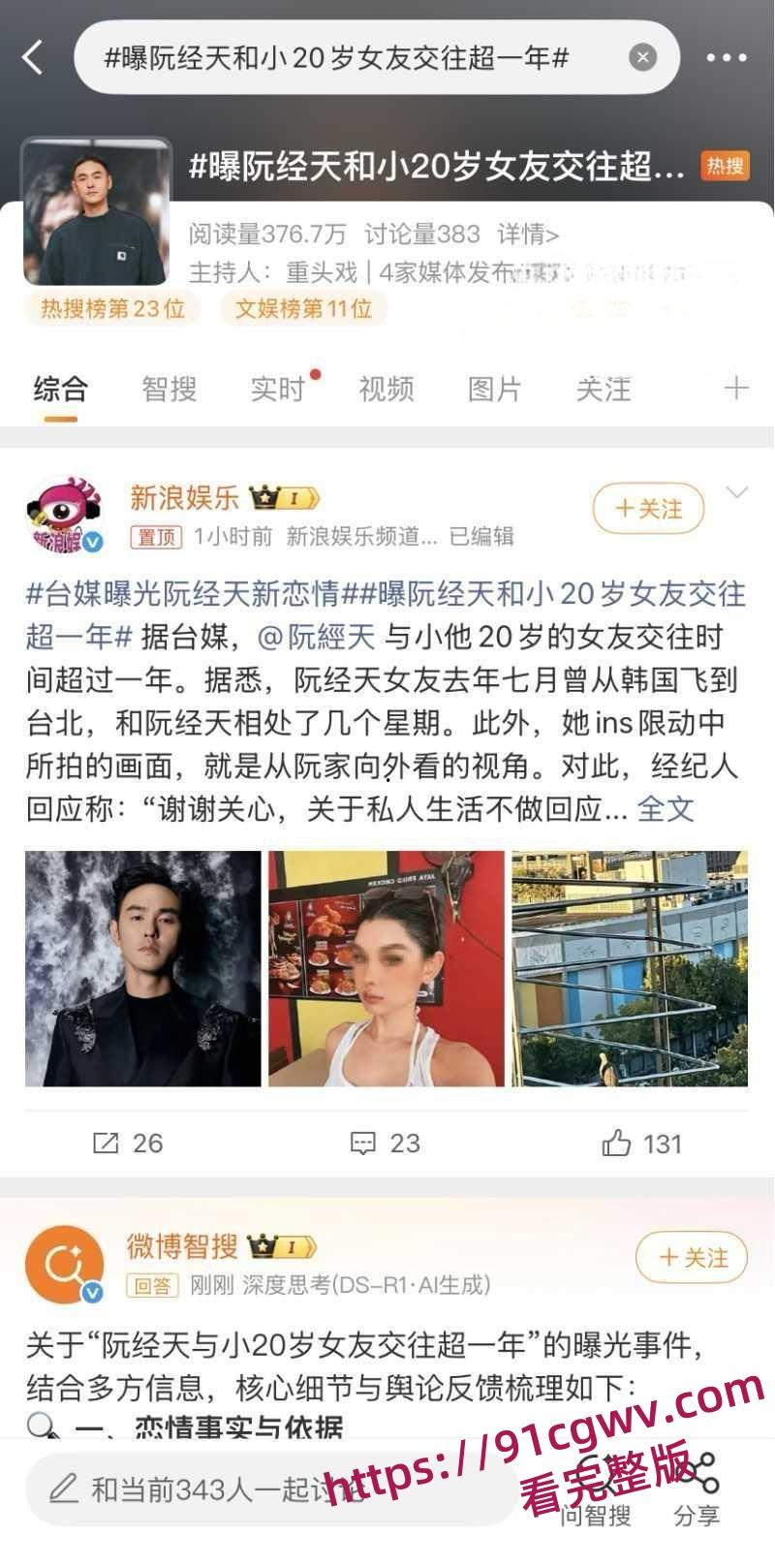This screenshot has width=775, height=1568.
Task: Open the middle selfie photo in the post
Action: [386, 967]
